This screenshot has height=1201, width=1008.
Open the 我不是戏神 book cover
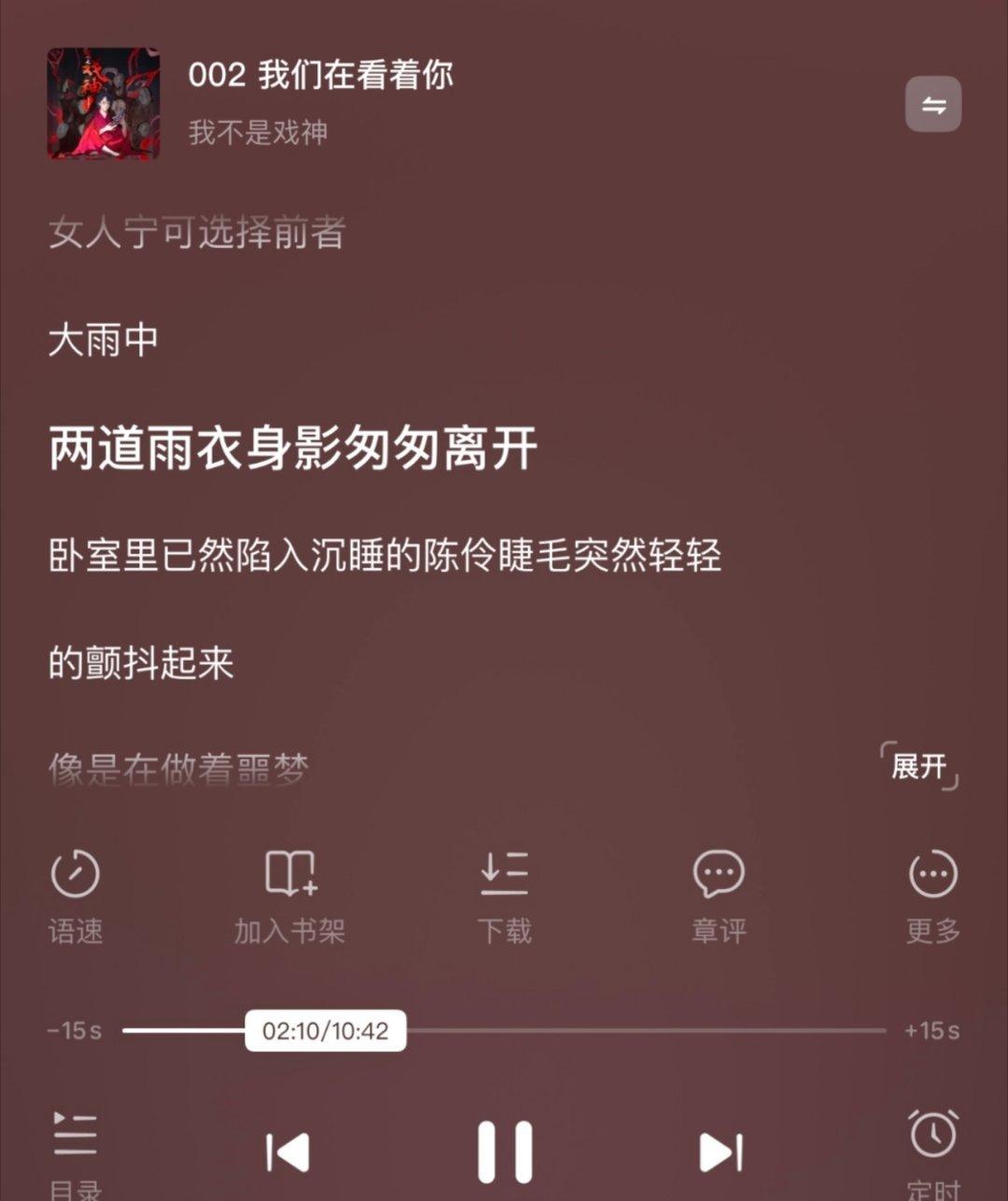pyautogui.click(x=104, y=104)
